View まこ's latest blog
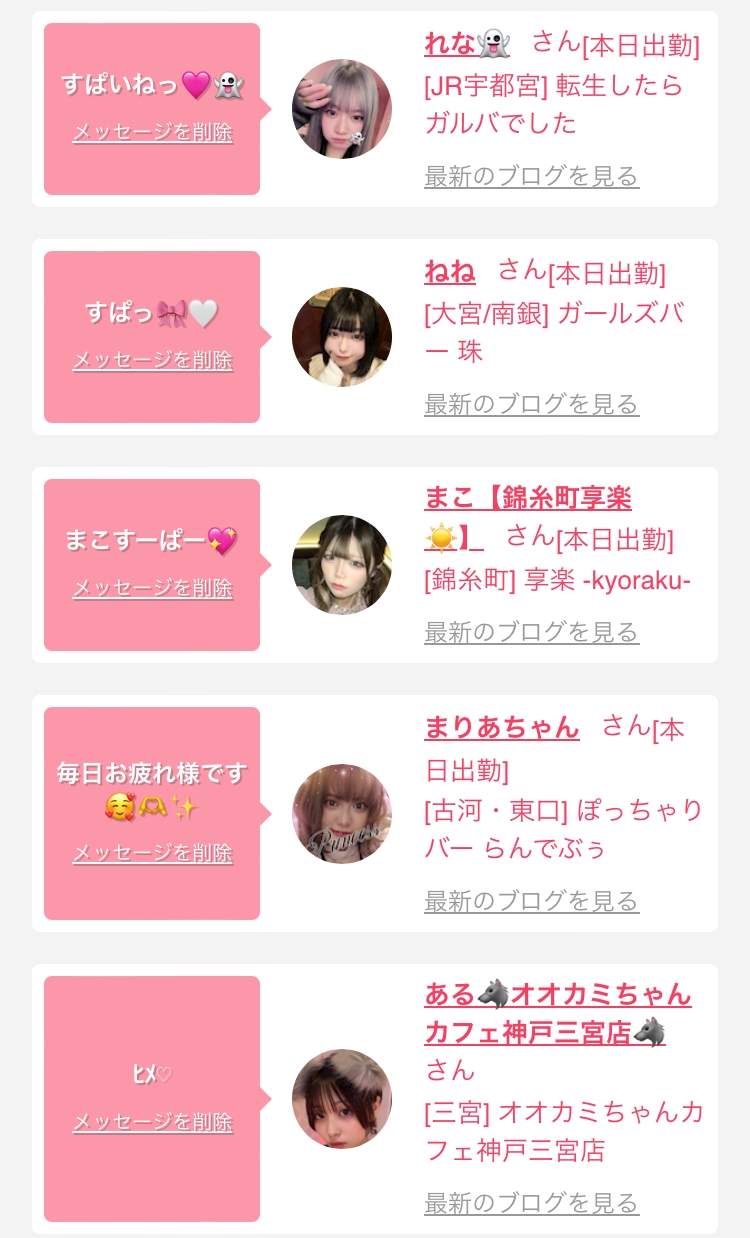Image resolution: width=750 pixels, height=1238 pixels. 531,632
